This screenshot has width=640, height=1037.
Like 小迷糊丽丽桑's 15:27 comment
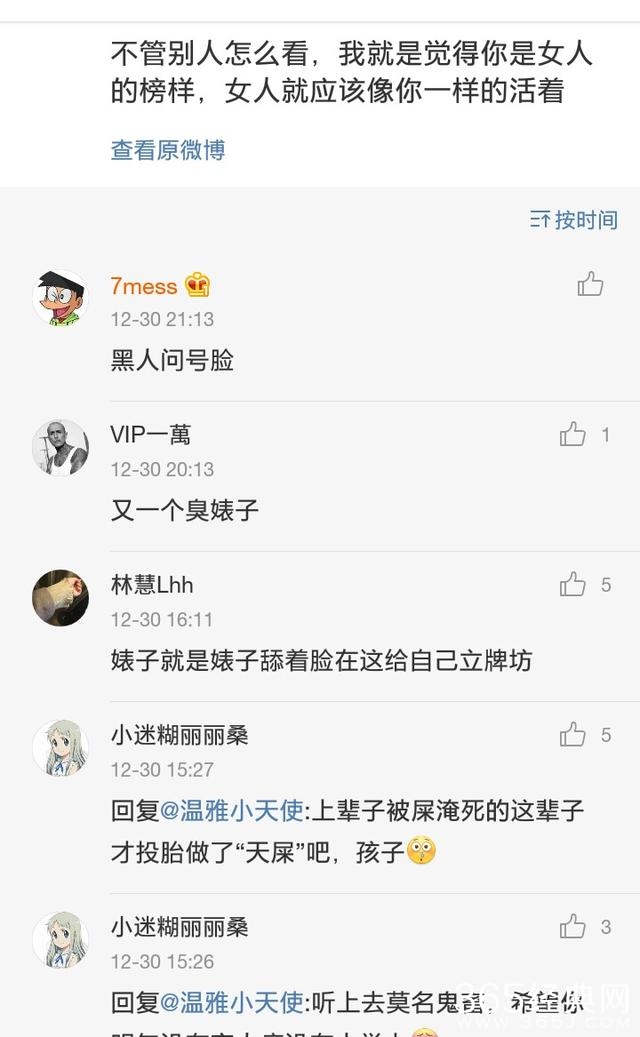click(573, 736)
